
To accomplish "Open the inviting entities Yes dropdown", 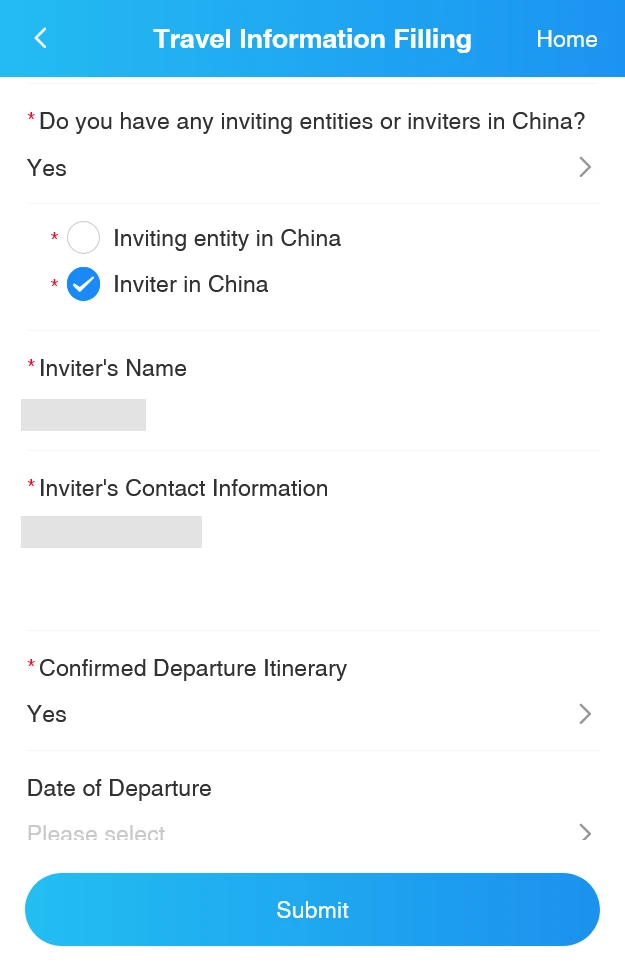I will tap(312, 168).
